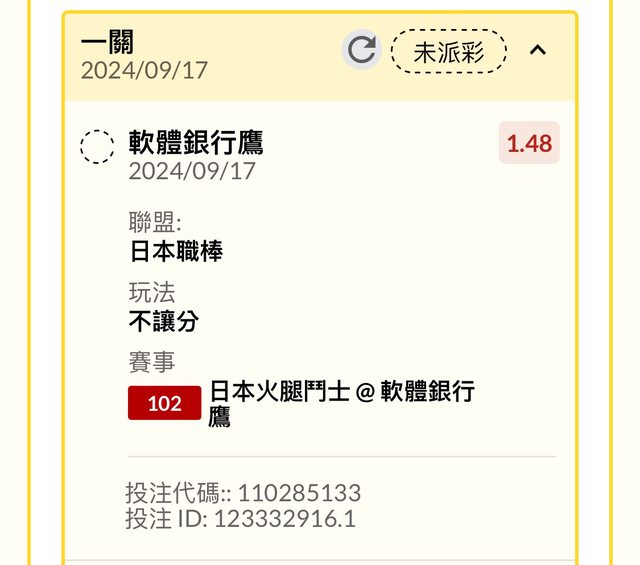Collapse the 一關 bet details

tap(538, 50)
